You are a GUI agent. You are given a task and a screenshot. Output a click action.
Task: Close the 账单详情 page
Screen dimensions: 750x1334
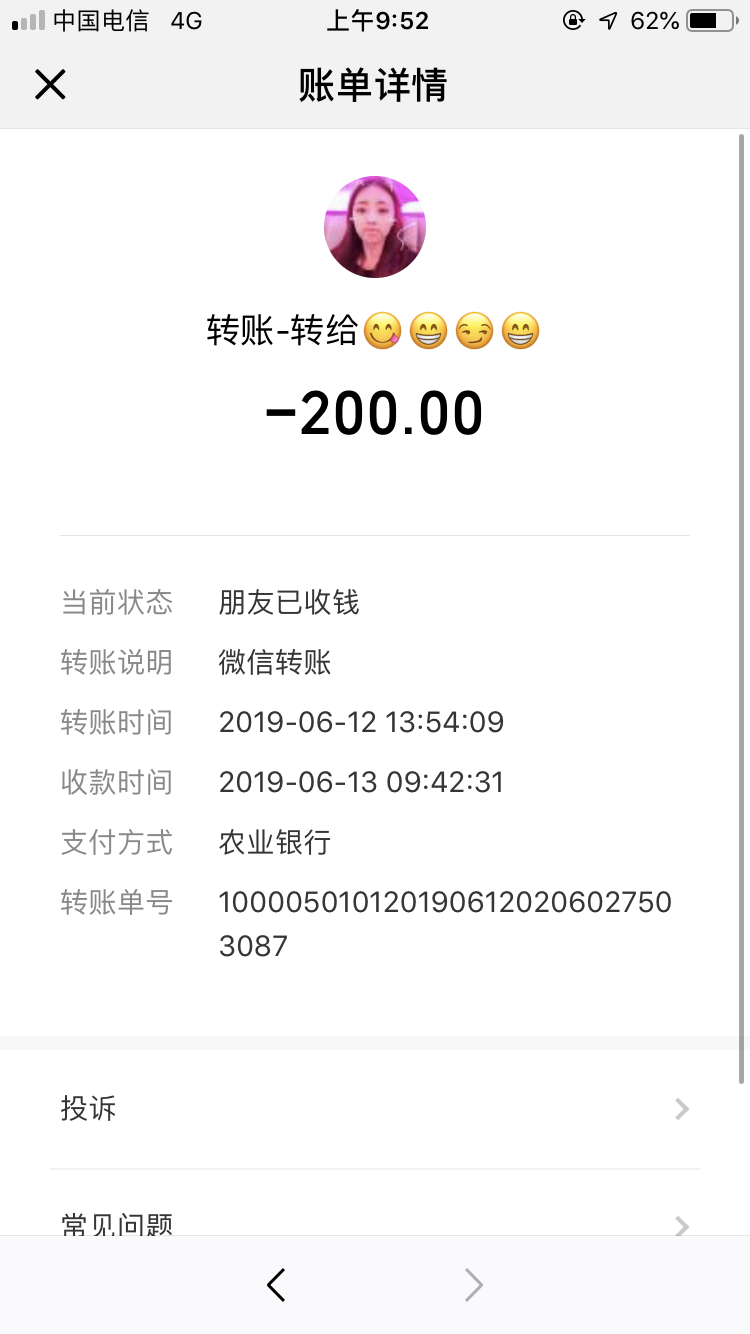point(50,85)
